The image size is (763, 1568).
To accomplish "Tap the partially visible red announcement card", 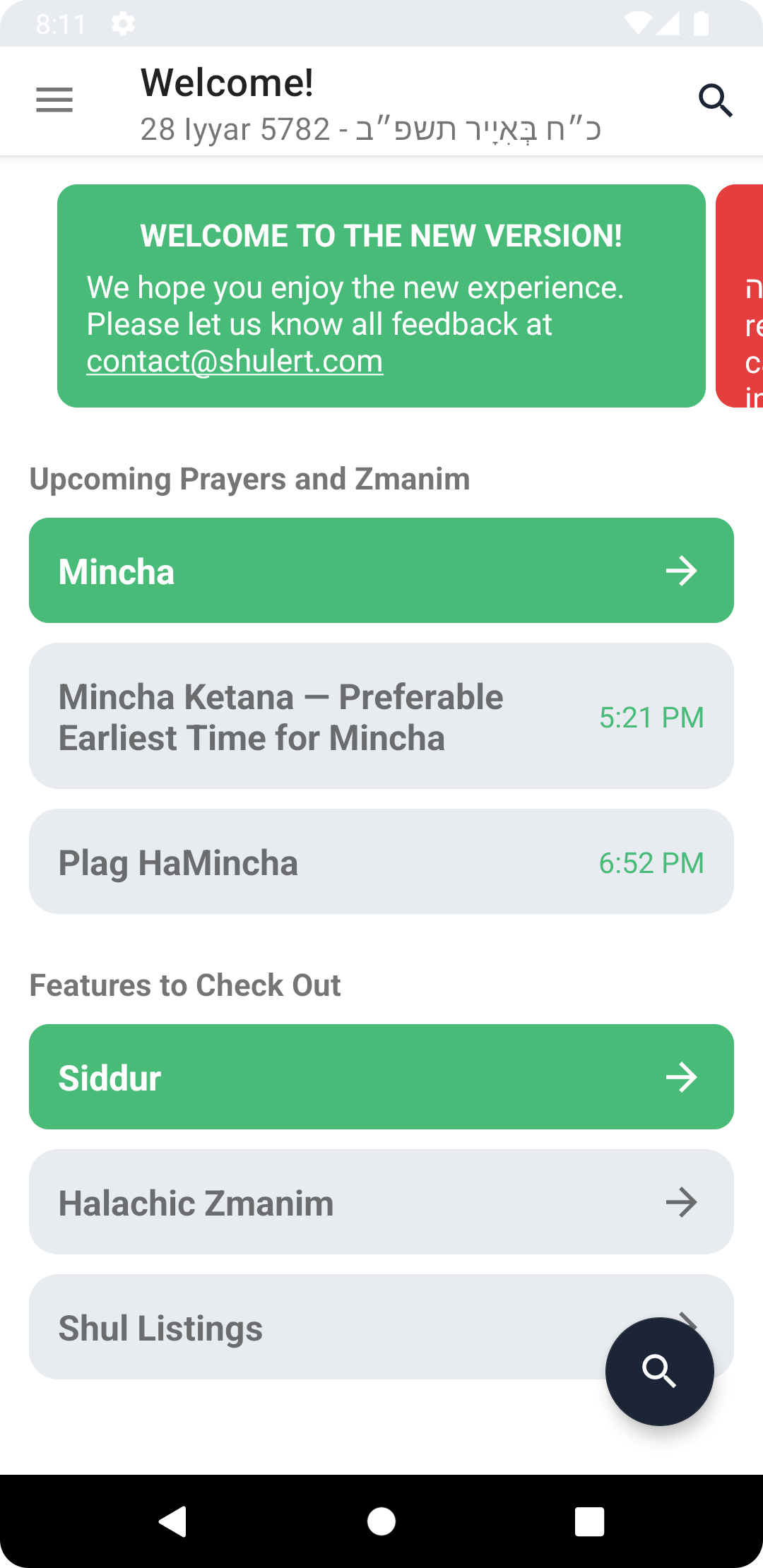I will (x=742, y=297).
